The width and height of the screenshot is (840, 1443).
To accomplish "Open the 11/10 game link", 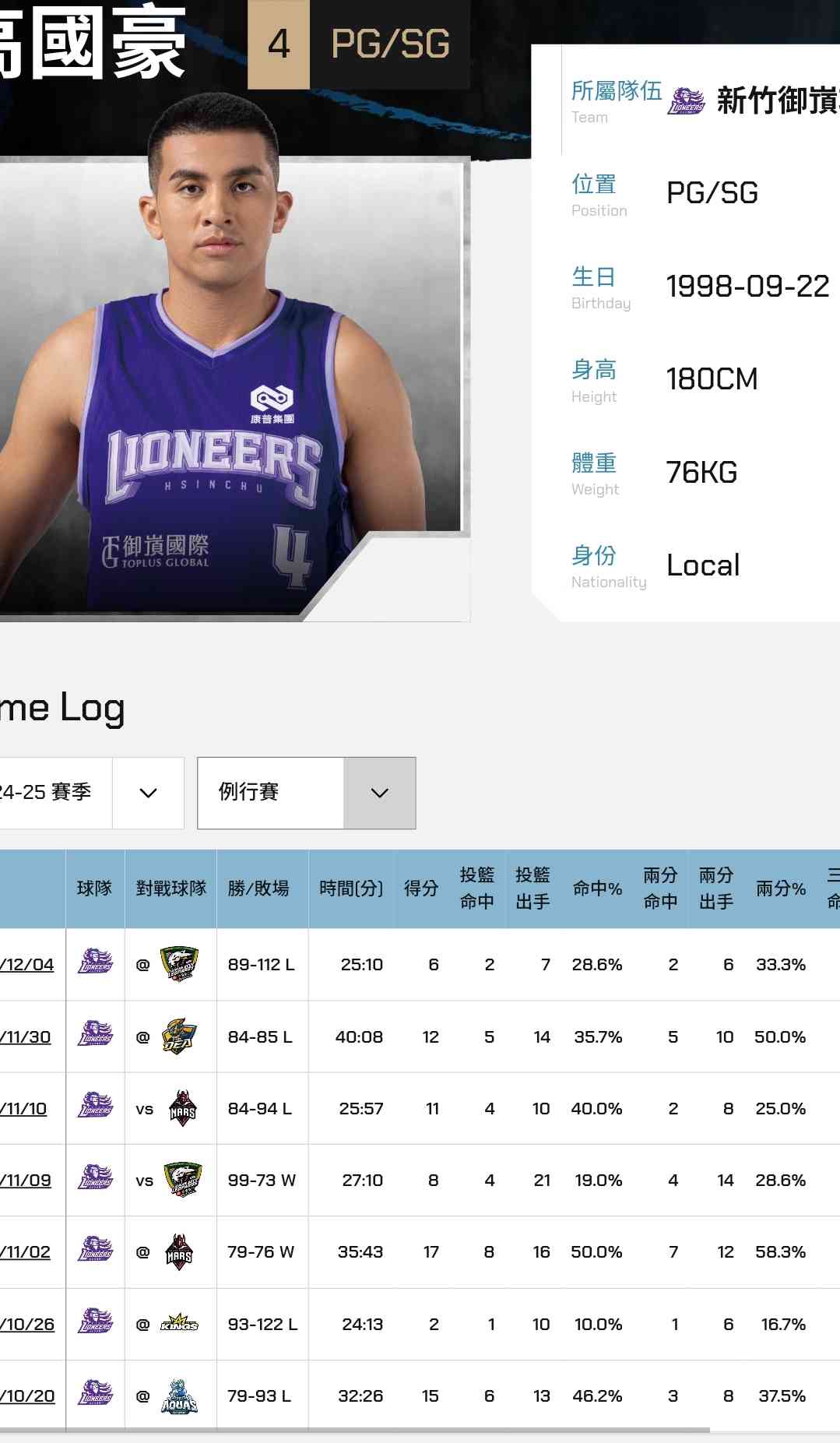I will (24, 1108).
